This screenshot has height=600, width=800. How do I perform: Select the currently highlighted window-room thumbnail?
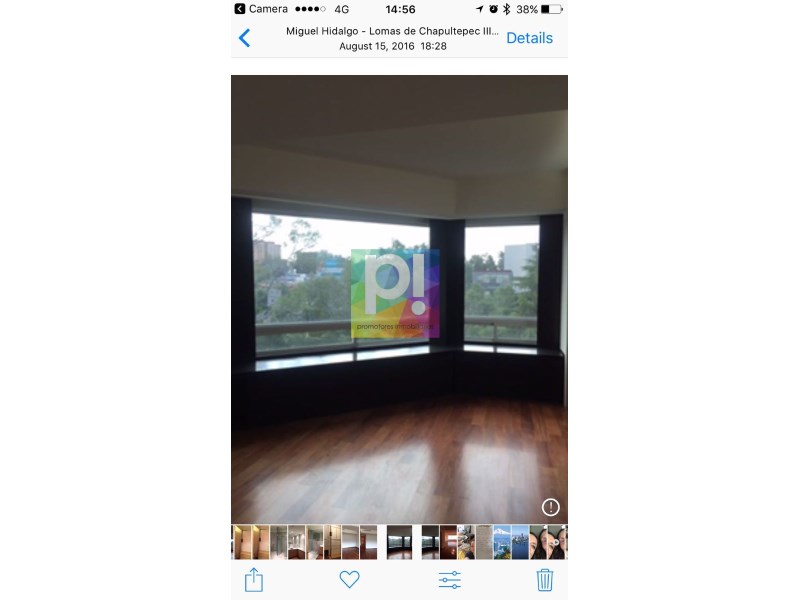[399, 542]
